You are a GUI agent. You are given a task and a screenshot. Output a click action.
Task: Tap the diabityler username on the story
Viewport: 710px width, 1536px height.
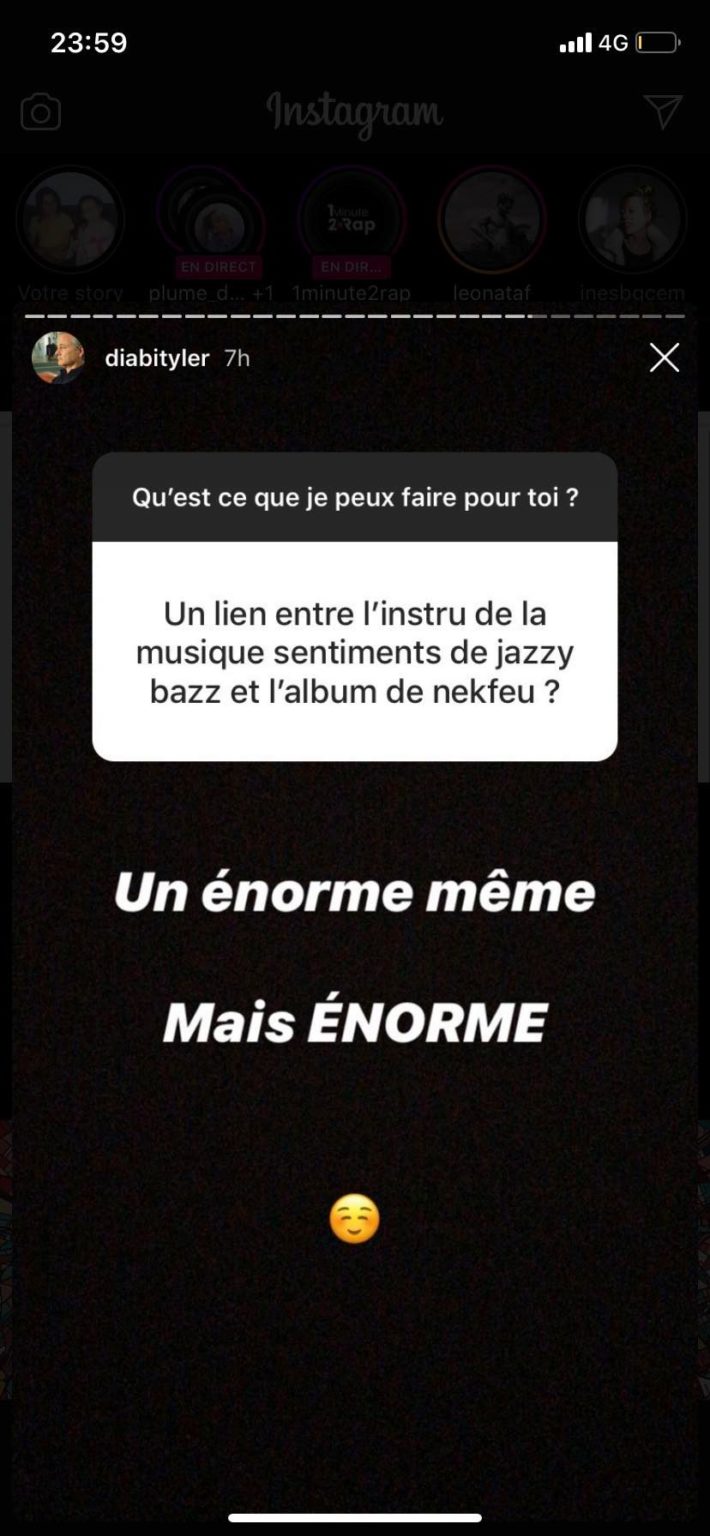point(156,359)
